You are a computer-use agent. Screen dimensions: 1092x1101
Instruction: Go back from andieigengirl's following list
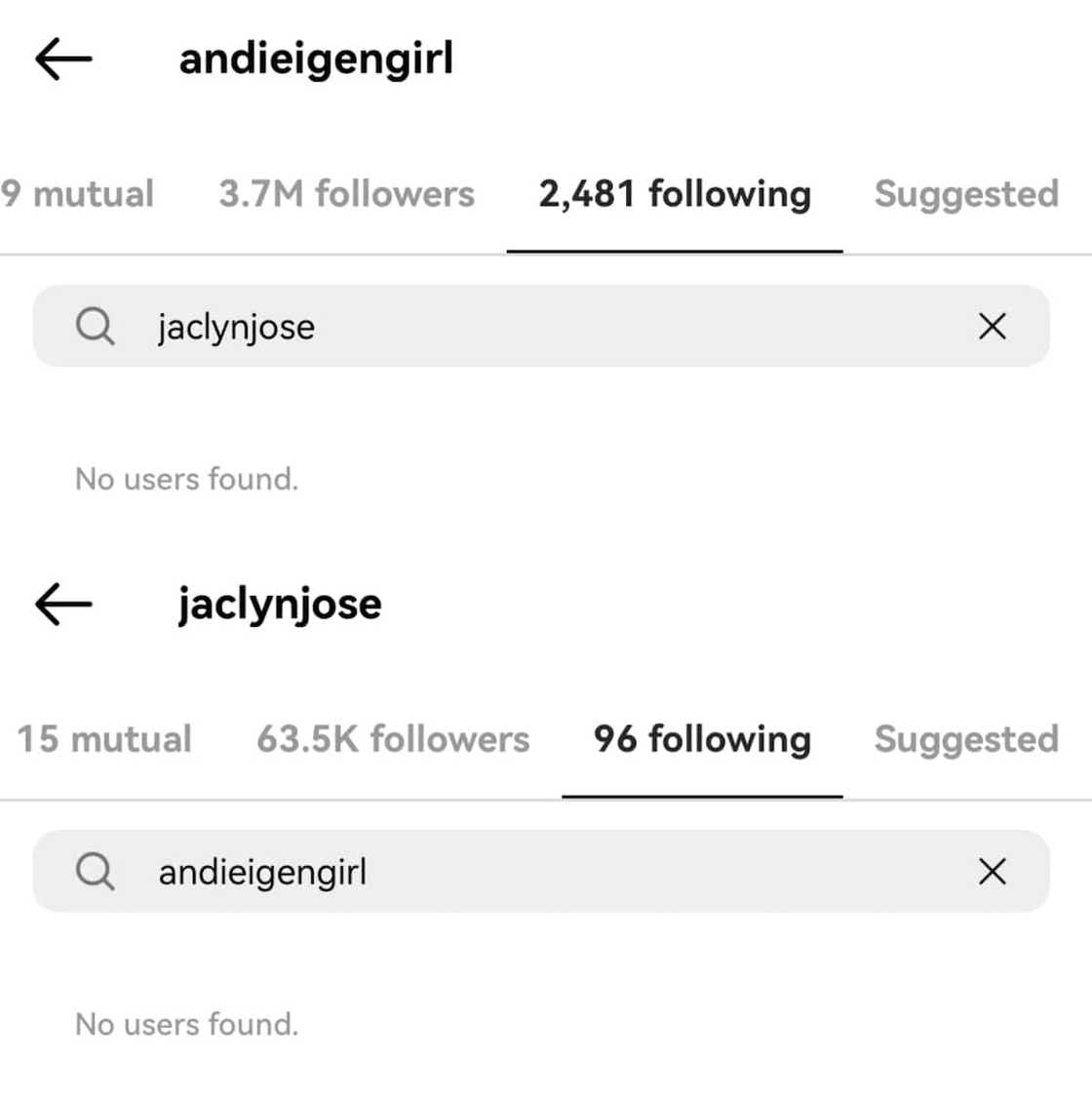click(63, 59)
